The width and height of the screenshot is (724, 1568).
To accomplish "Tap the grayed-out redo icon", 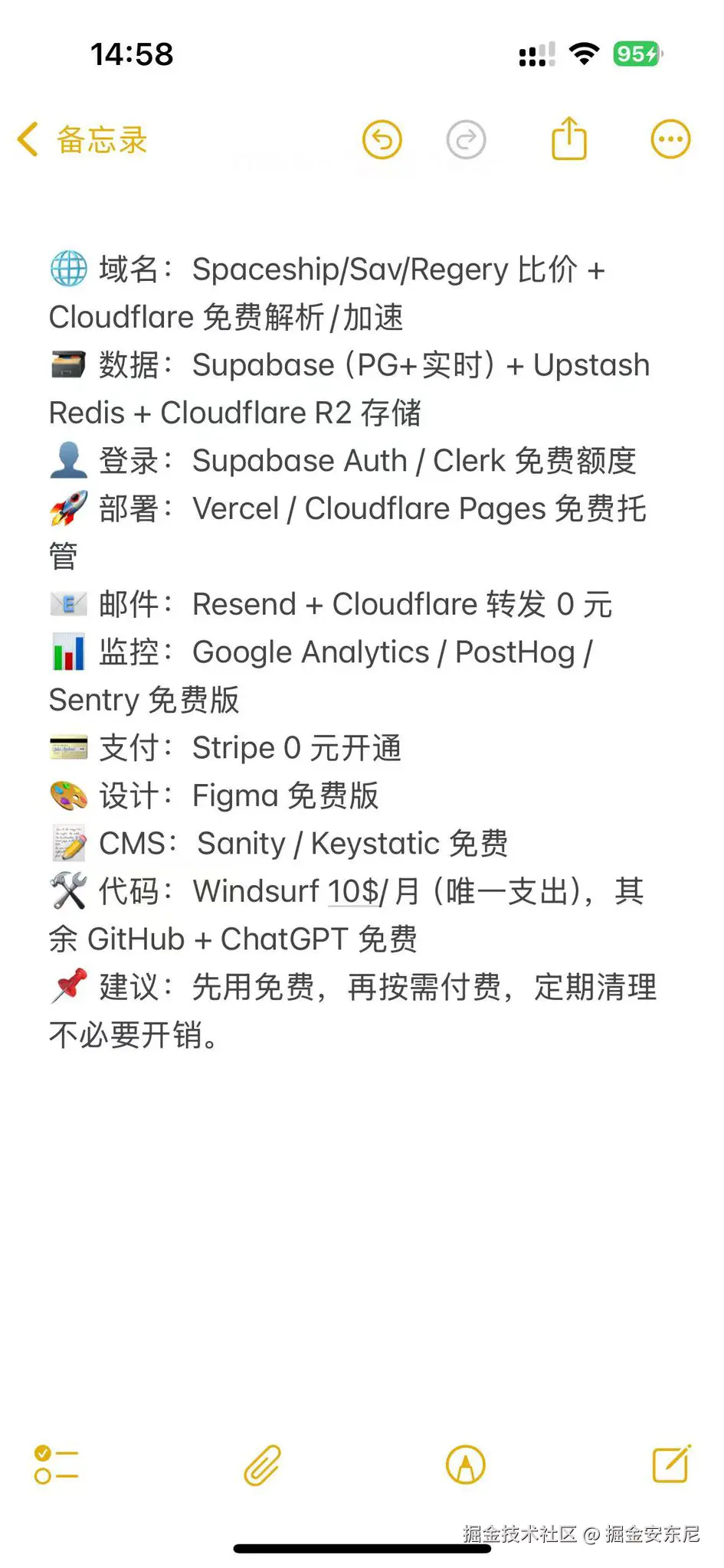I will [466, 140].
